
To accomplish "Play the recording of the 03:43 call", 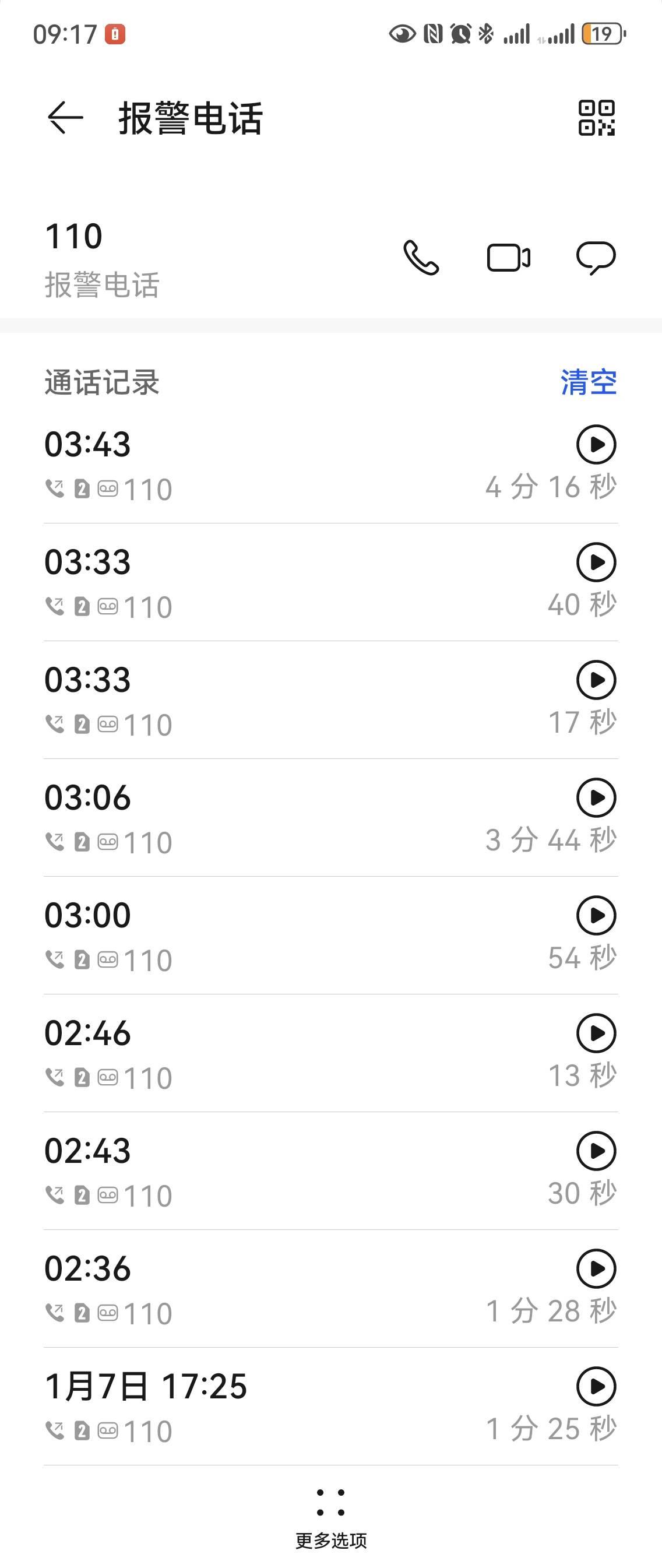I will point(596,444).
